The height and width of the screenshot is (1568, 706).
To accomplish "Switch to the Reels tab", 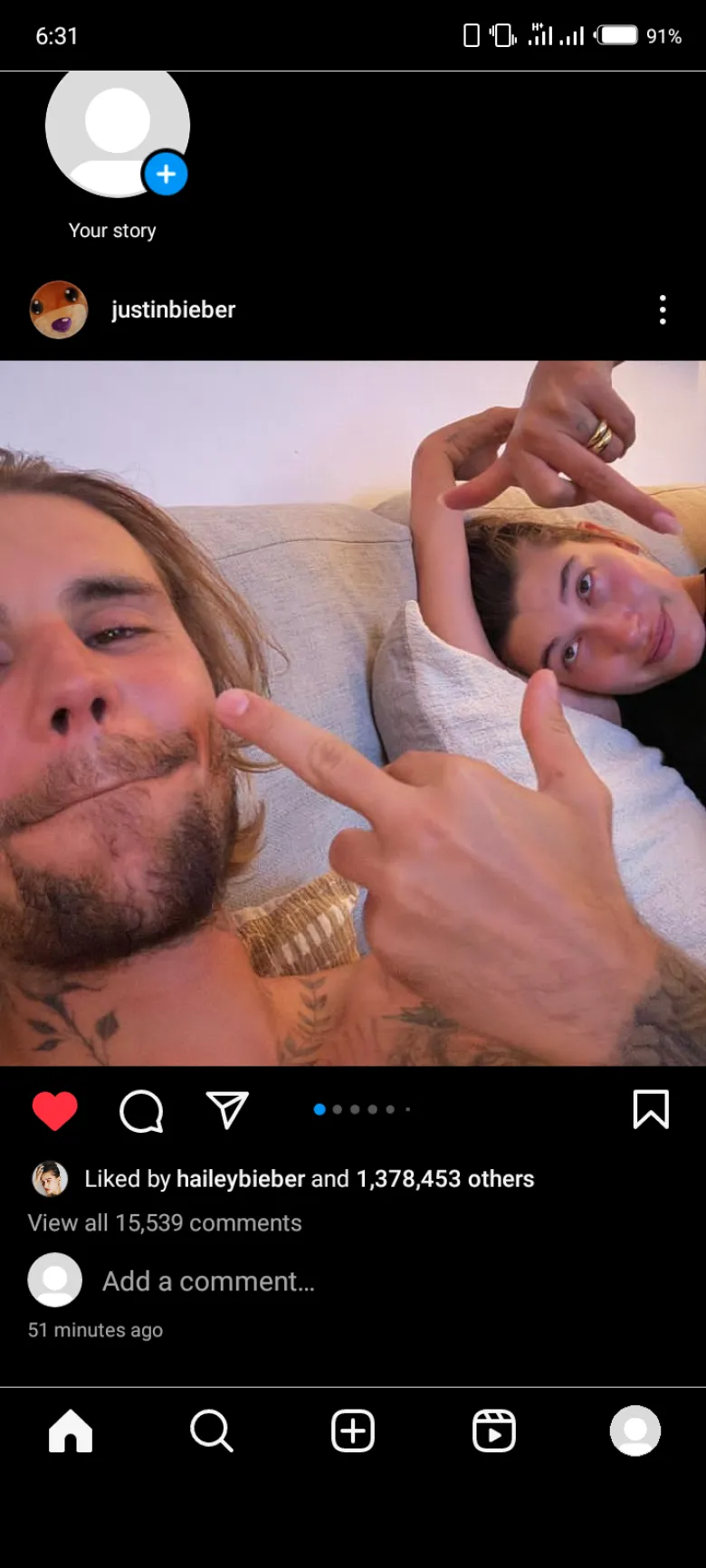I will pos(494,1431).
